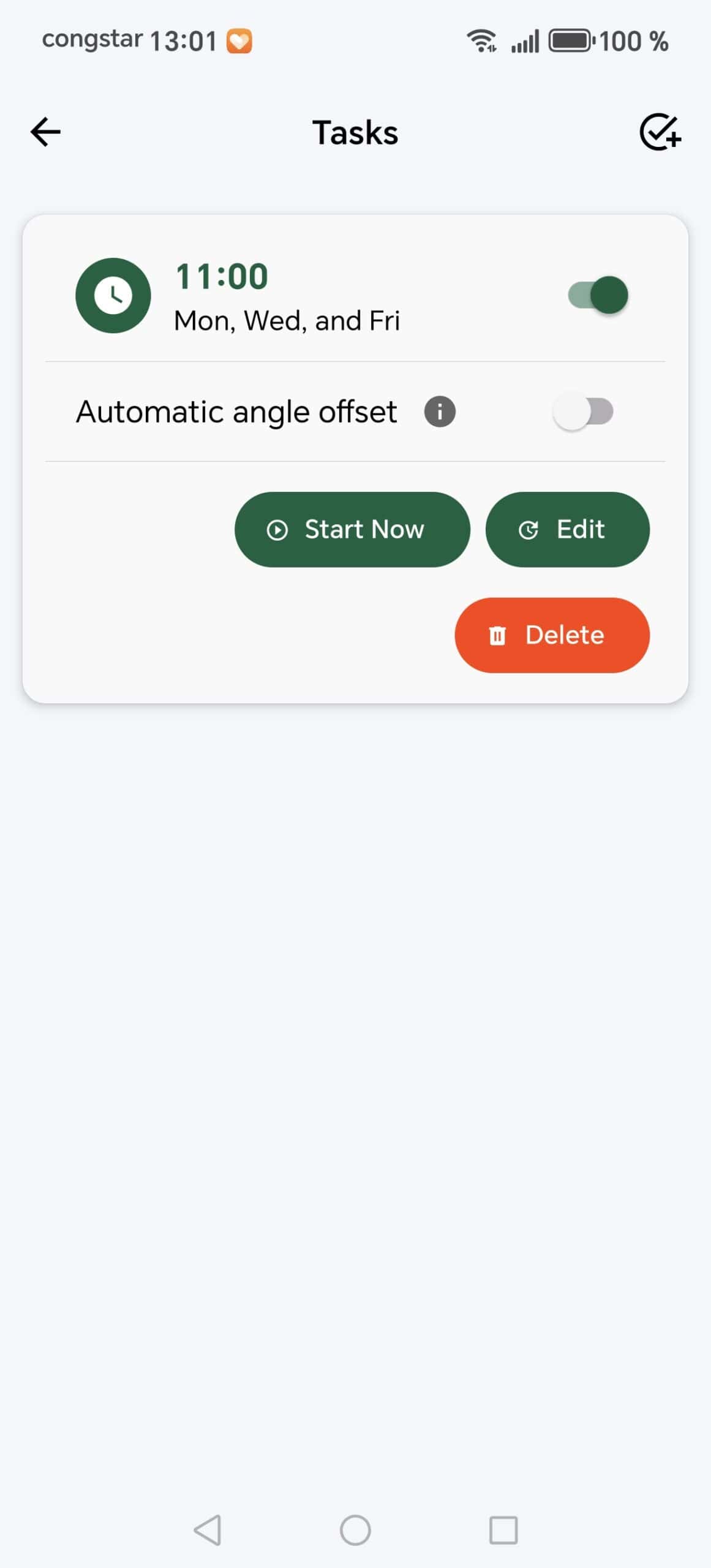The image size is (711, 1568).
Task: Go back using the app bar arrow
Action: coord(46,132)
